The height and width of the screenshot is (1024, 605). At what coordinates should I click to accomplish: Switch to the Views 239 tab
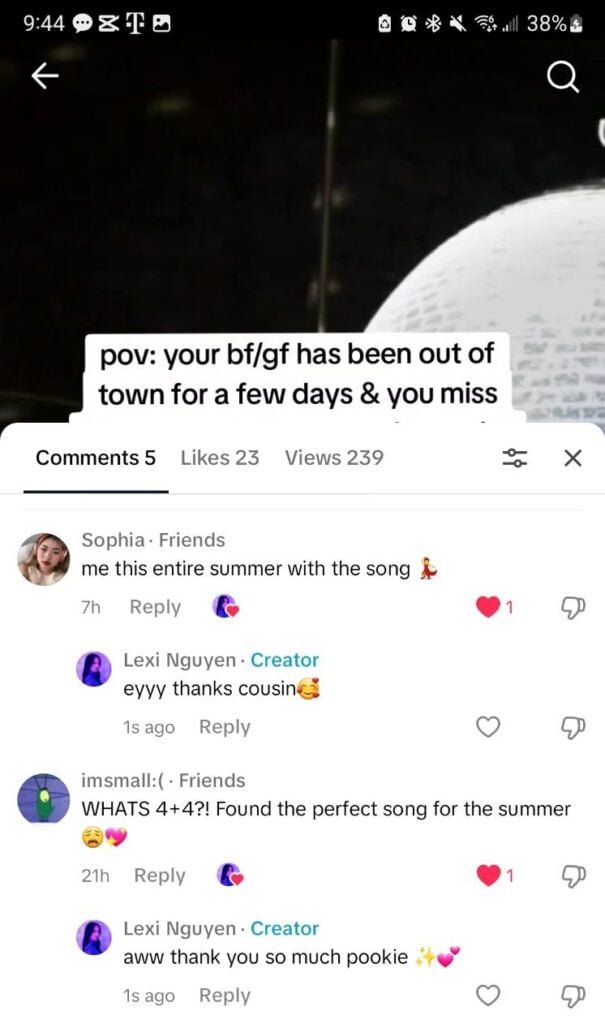[x=334, y=457]
